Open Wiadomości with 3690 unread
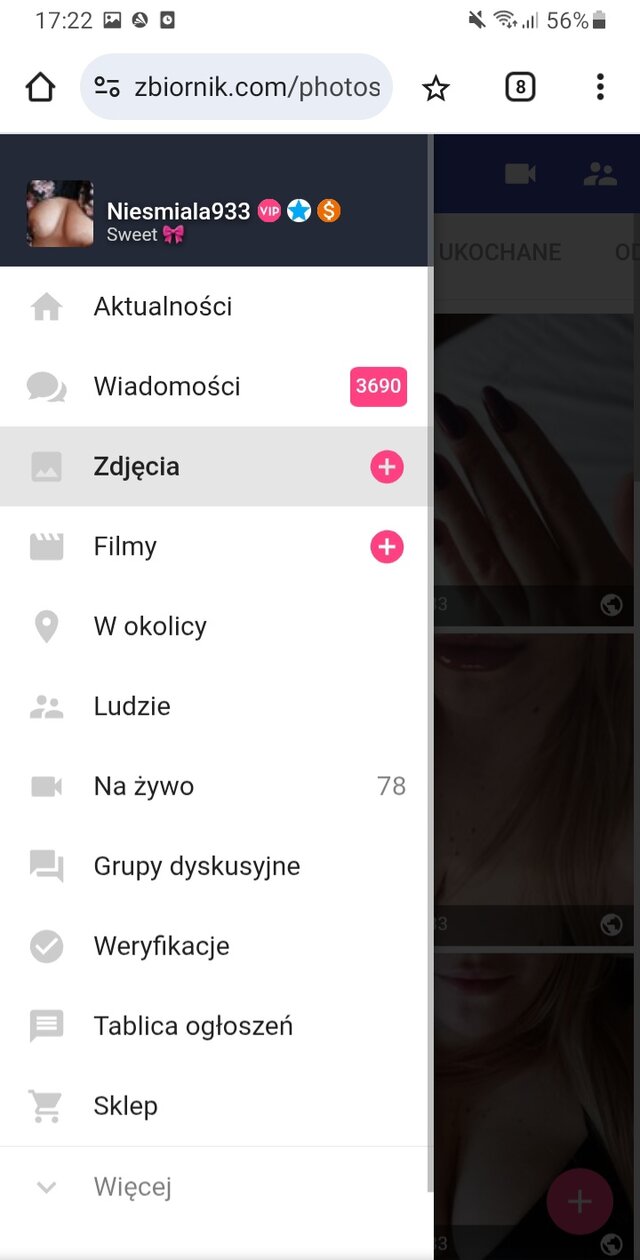The image size is (640, 1260). [x=167, y=387]
